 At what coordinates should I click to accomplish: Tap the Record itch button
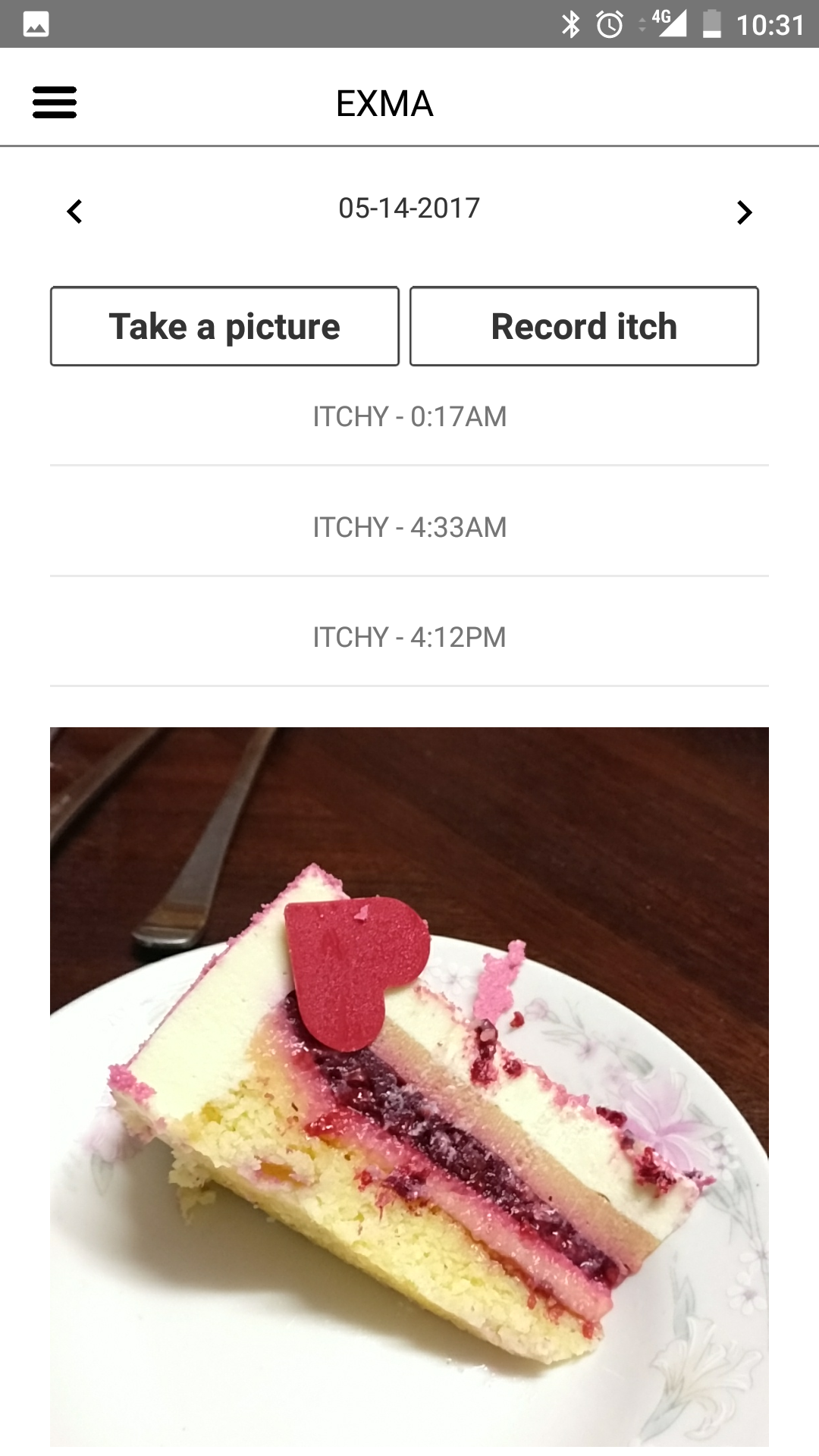point(584,326)
